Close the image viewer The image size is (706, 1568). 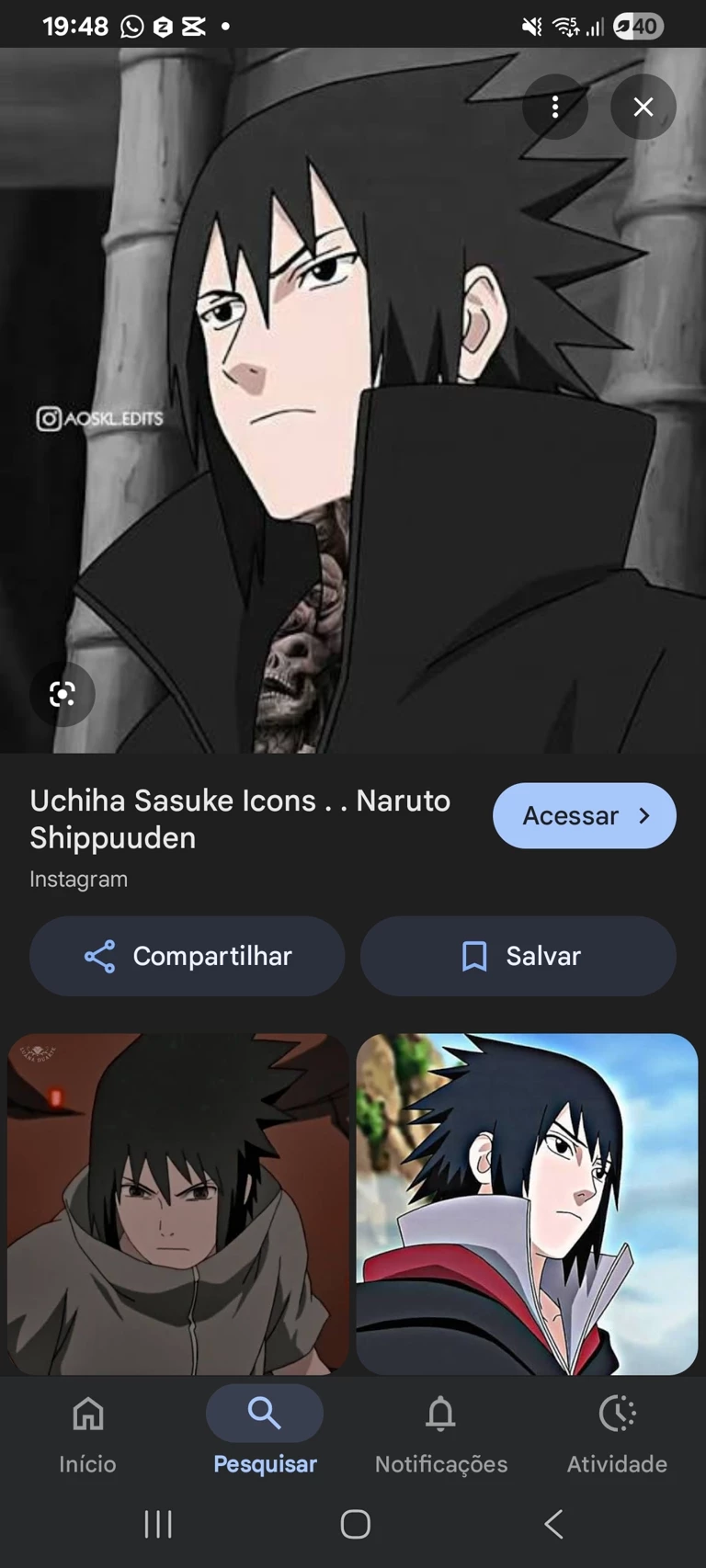coord(643,108)
